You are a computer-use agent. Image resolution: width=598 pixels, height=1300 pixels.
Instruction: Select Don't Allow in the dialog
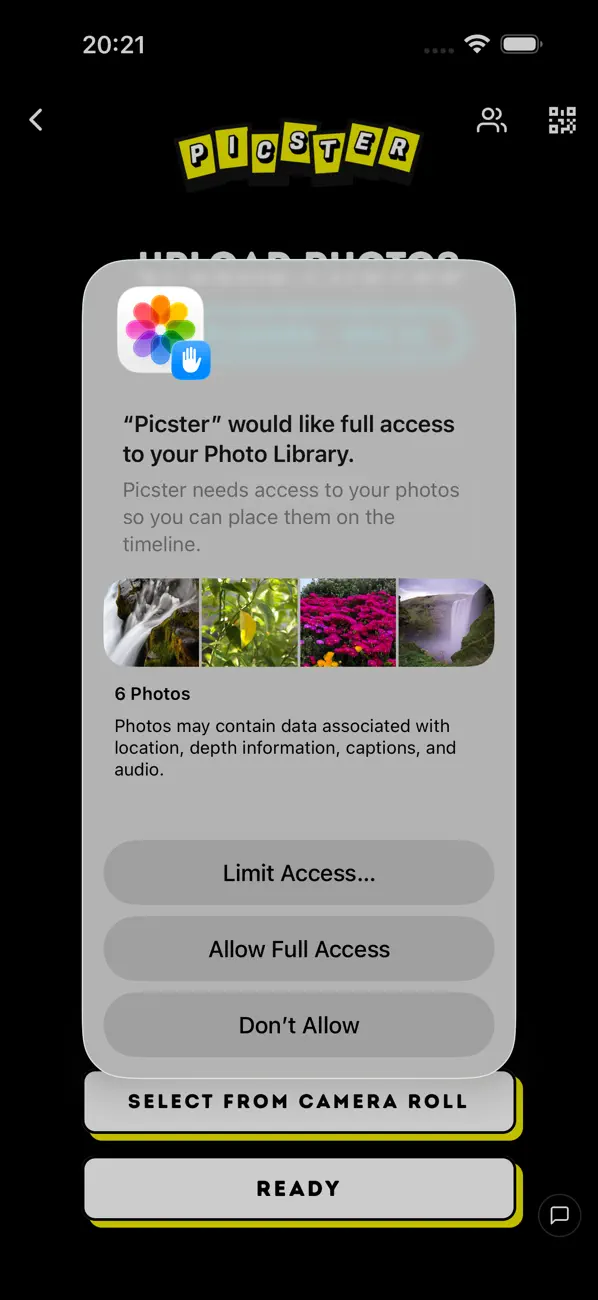(299, 1025)
